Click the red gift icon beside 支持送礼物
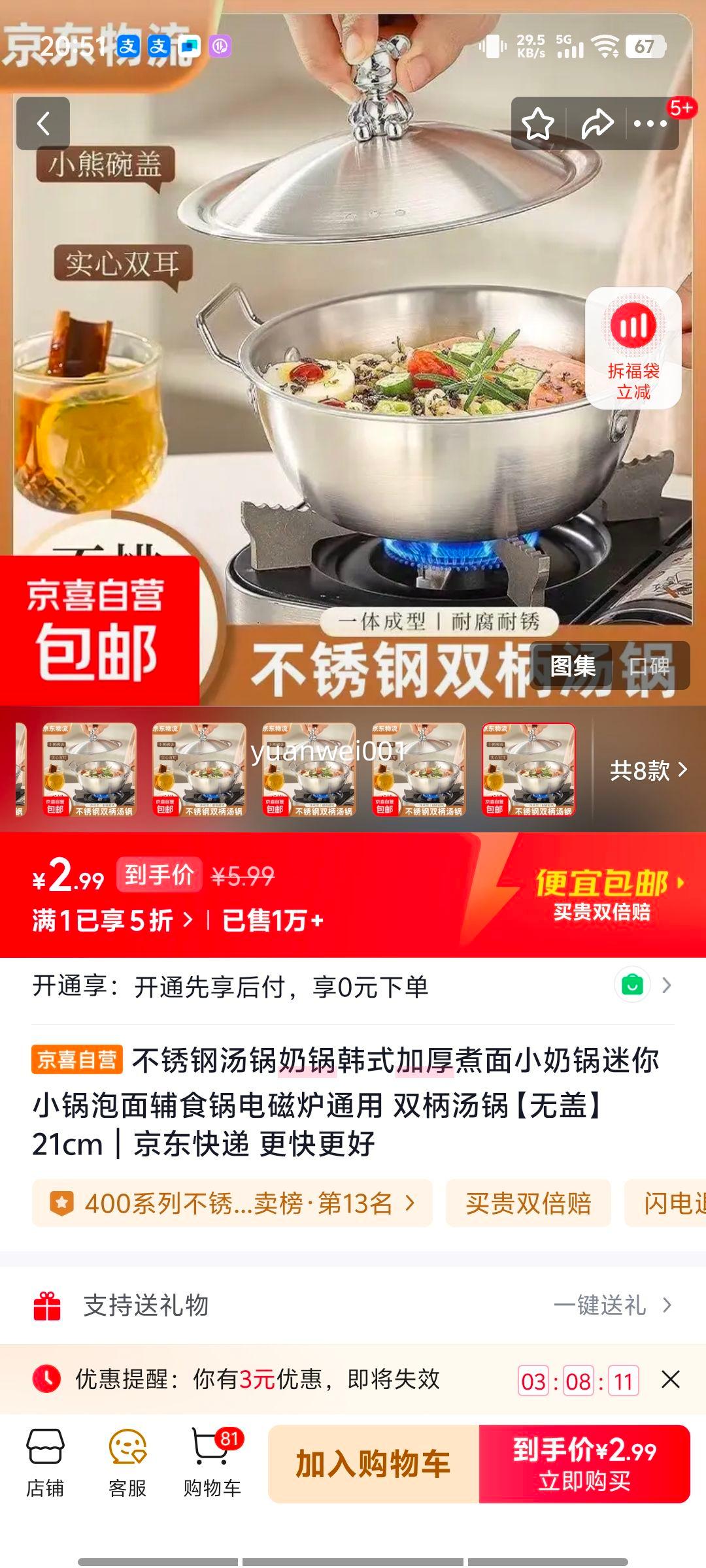The width and height of the screenshot is (706, 1568). pyautogui.click(x=47, y=1304)
